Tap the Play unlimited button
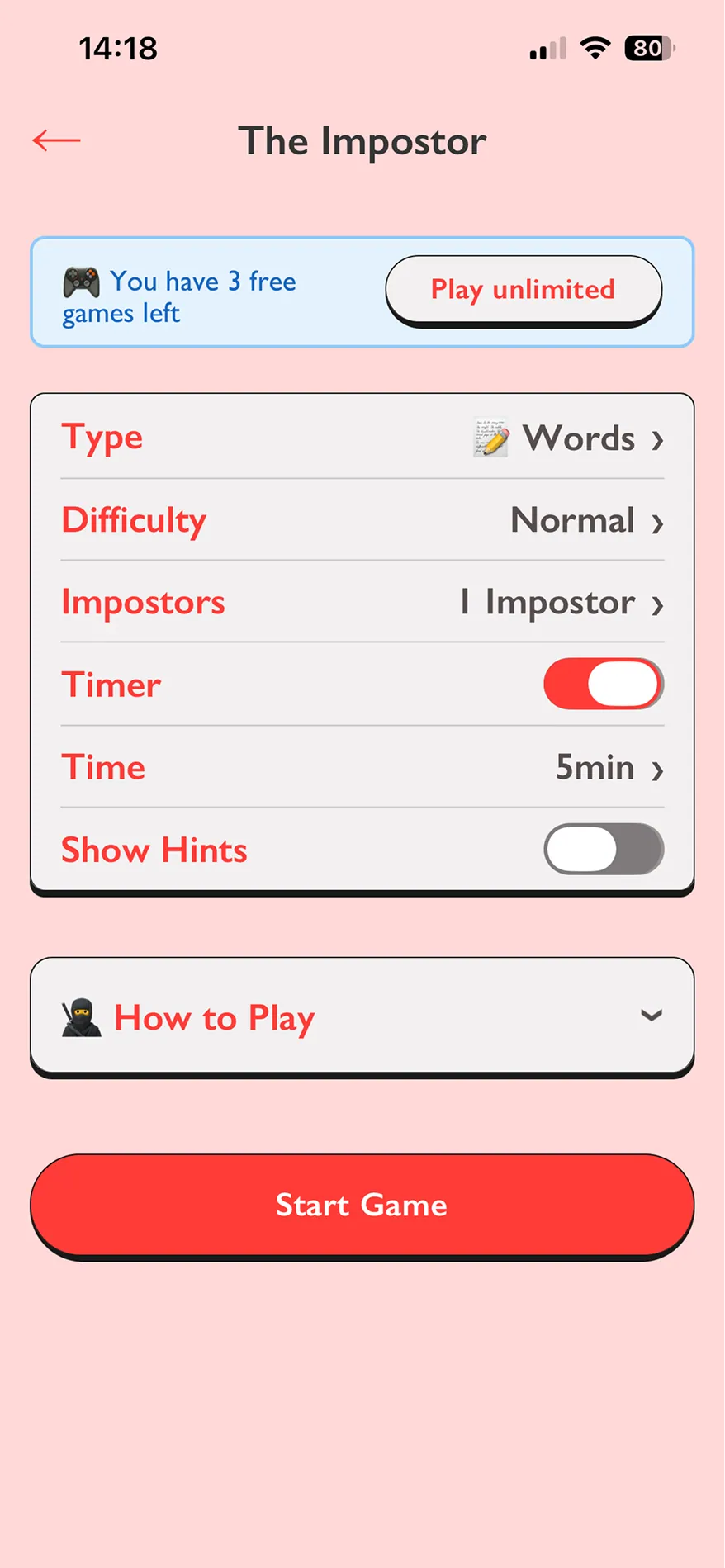 [524, 290]
